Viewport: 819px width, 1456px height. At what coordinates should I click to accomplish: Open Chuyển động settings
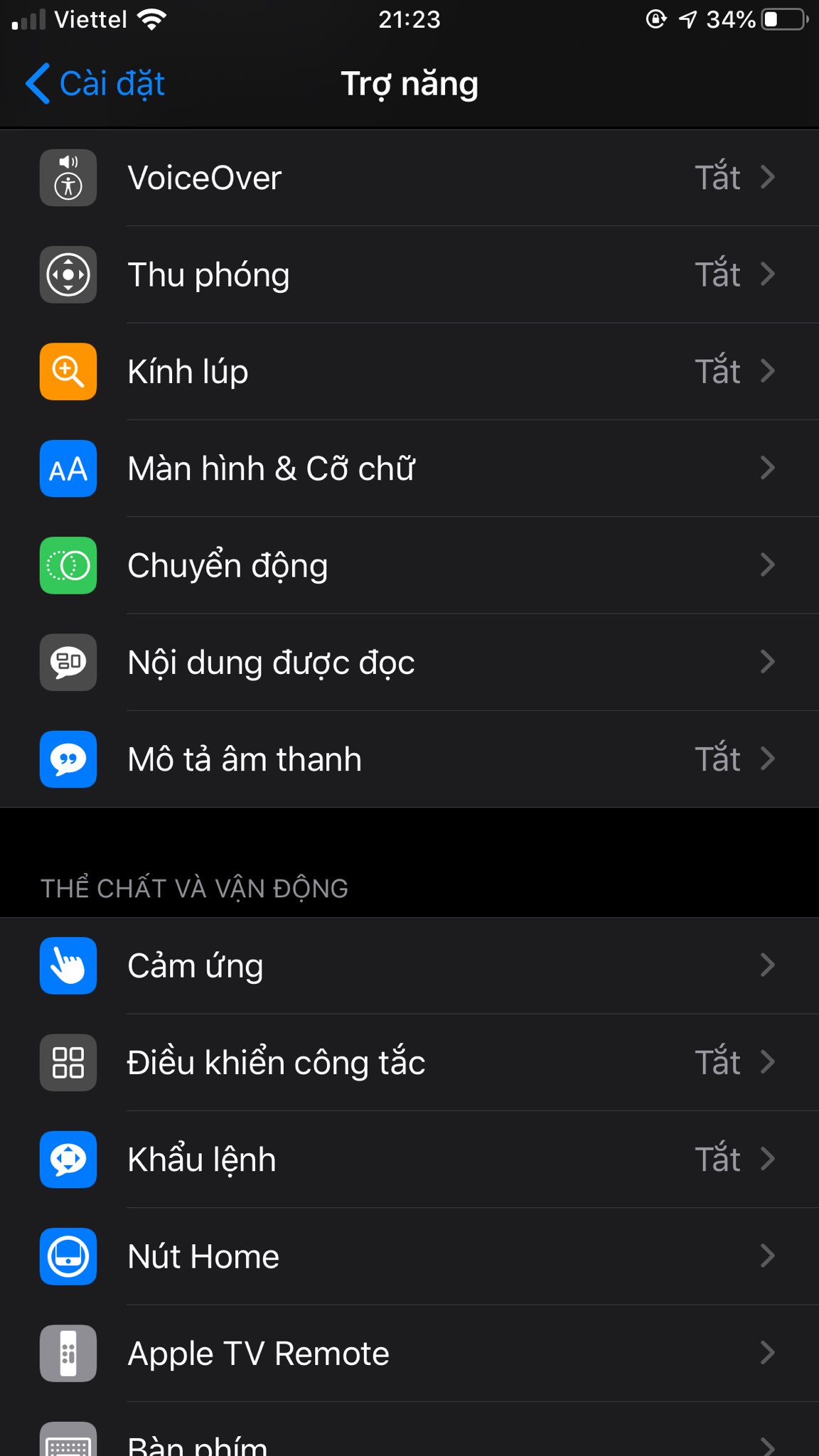coord(409,565)
